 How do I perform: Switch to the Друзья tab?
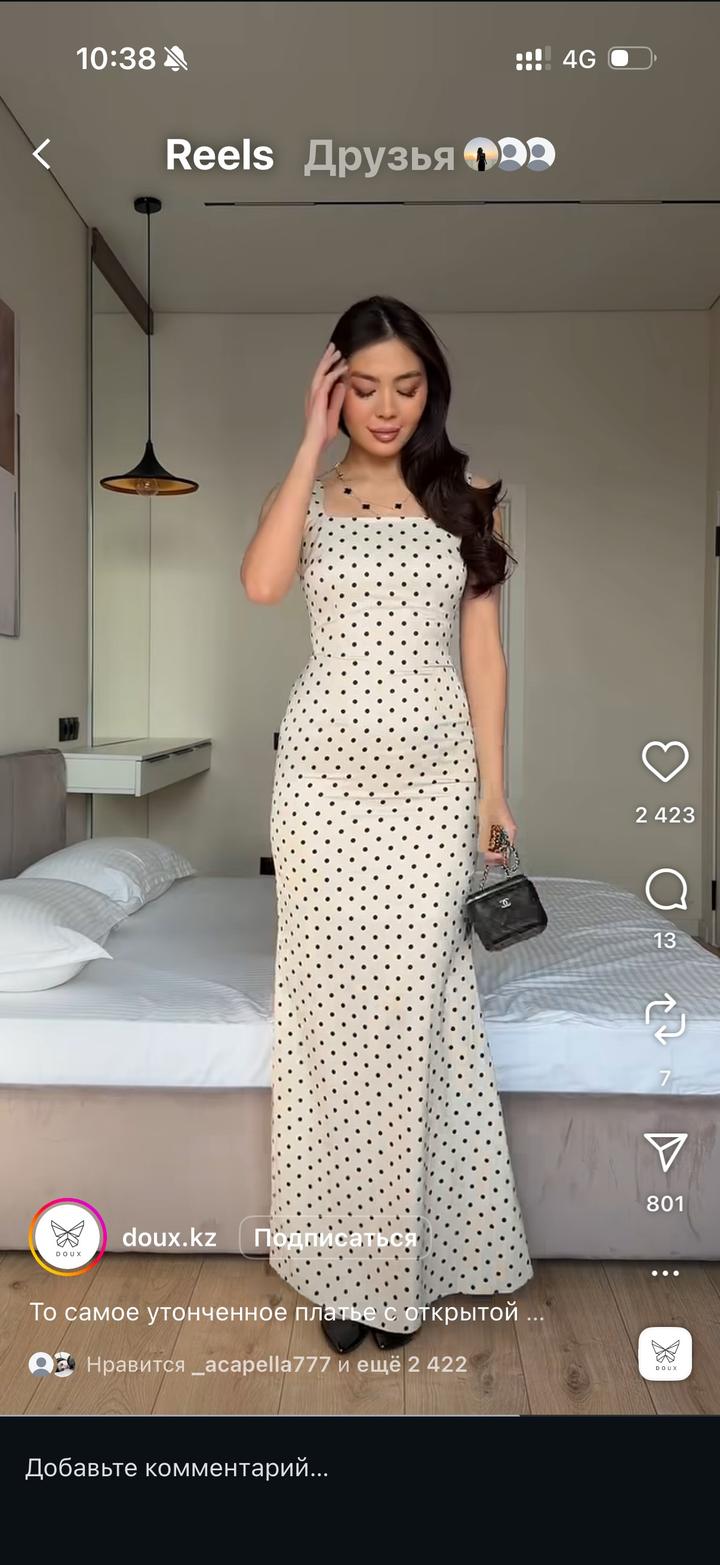[378, 156]
